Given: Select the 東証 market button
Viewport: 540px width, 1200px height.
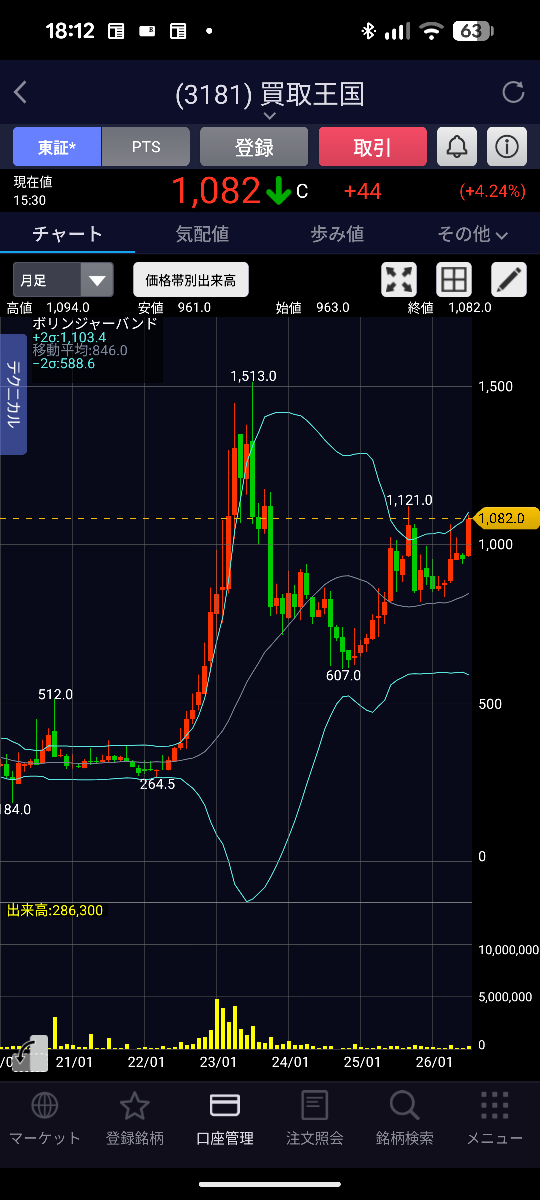Looking at the screenshot, I should [x=57, y=147].
